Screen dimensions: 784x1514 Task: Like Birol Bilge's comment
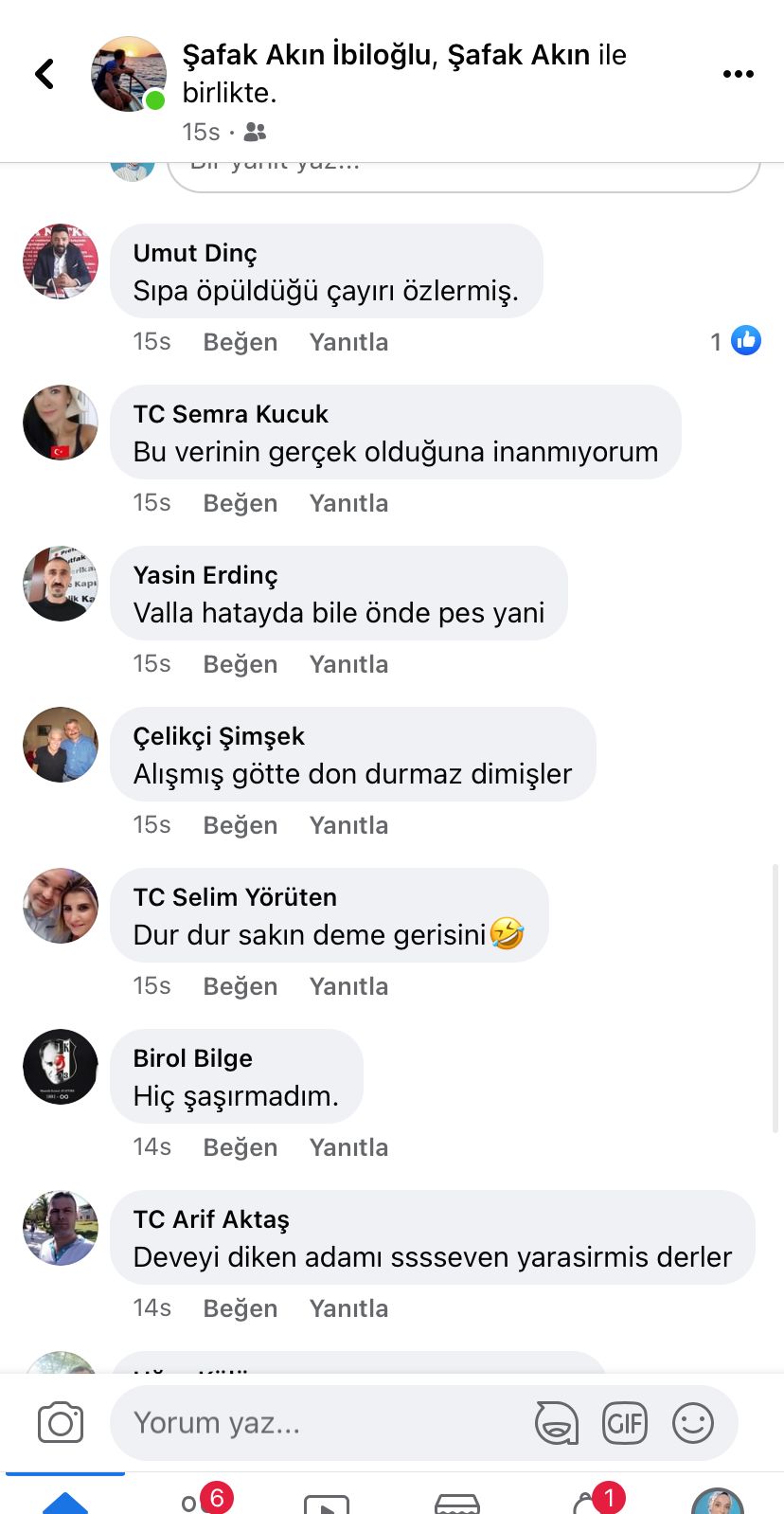click(240, 1147)
